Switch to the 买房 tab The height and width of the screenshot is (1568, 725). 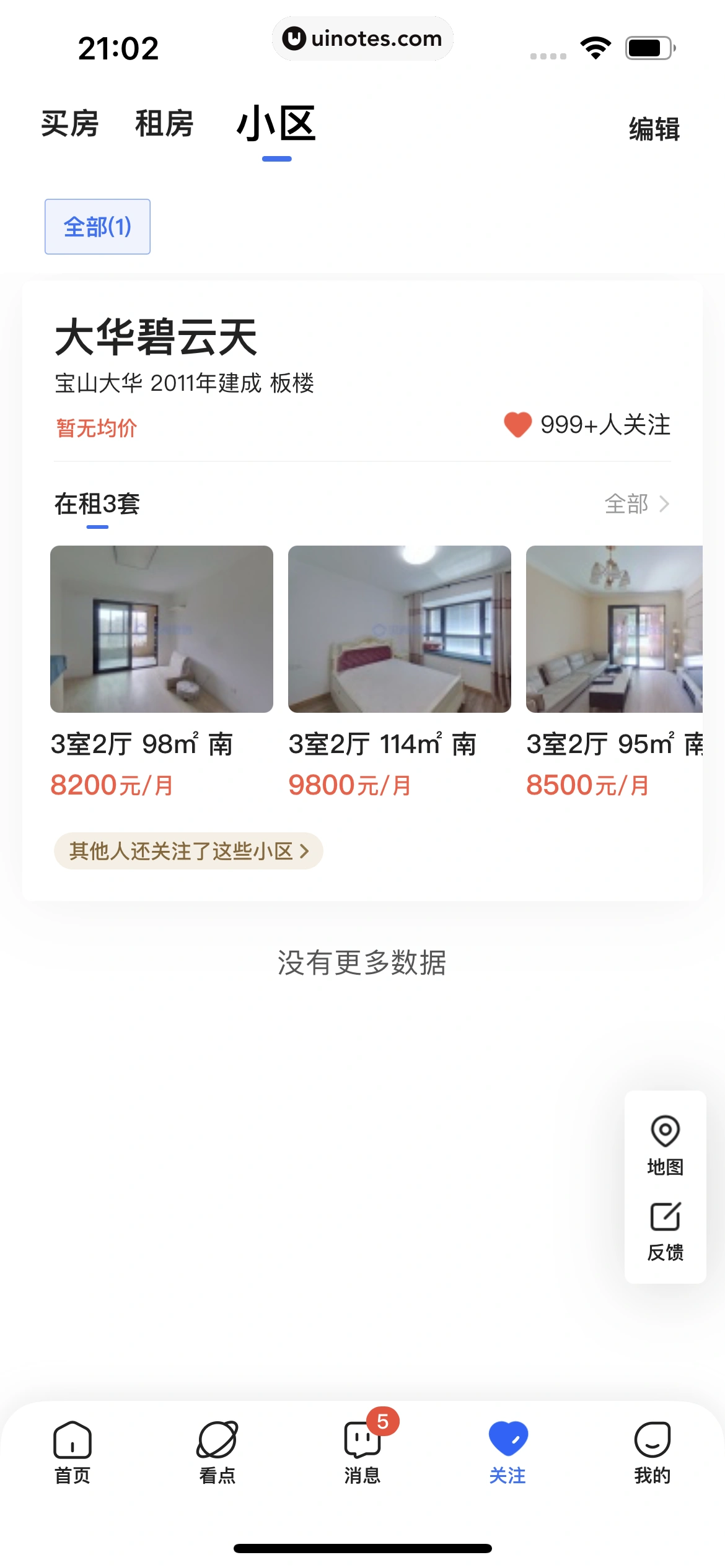point(70,124)
